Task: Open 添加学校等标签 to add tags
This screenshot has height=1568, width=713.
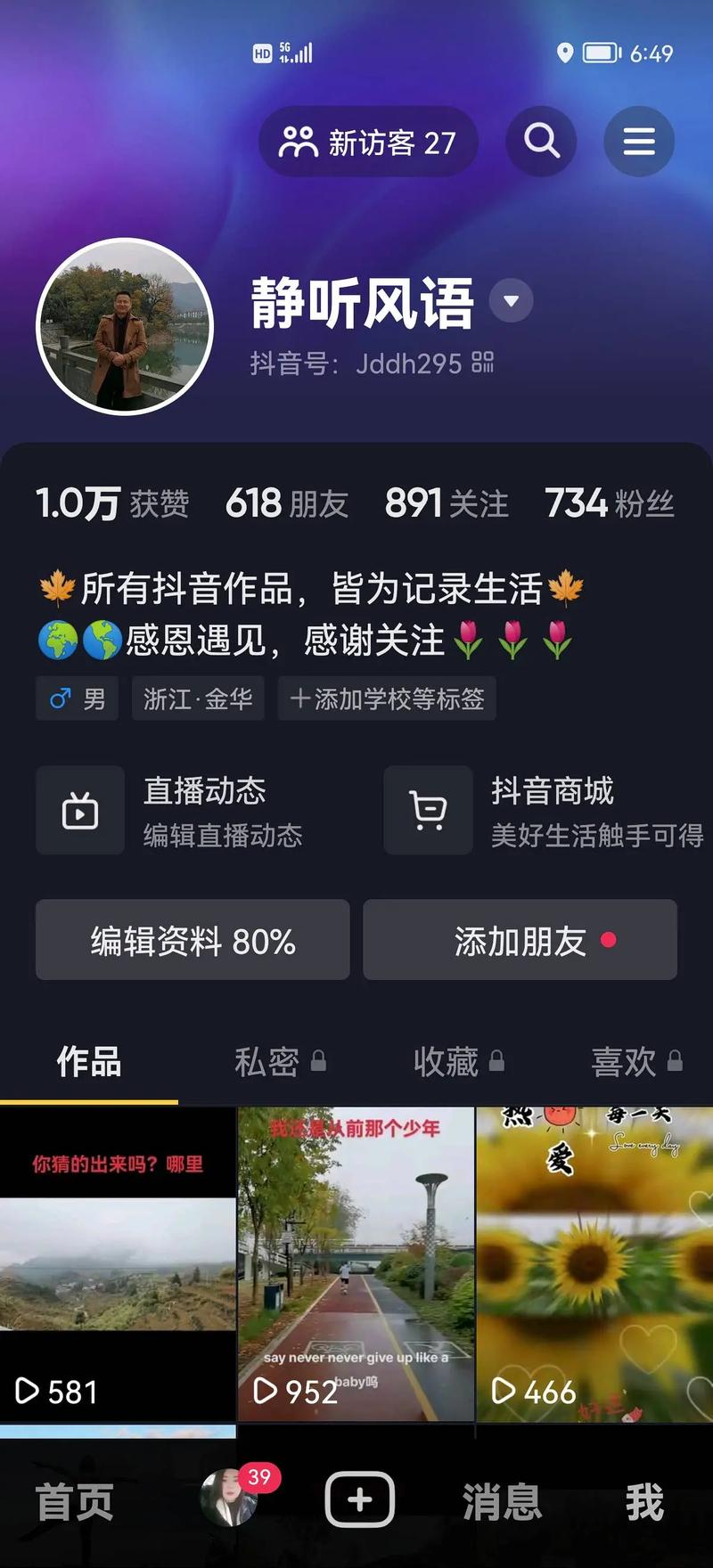Action: [x=386, y=698]
